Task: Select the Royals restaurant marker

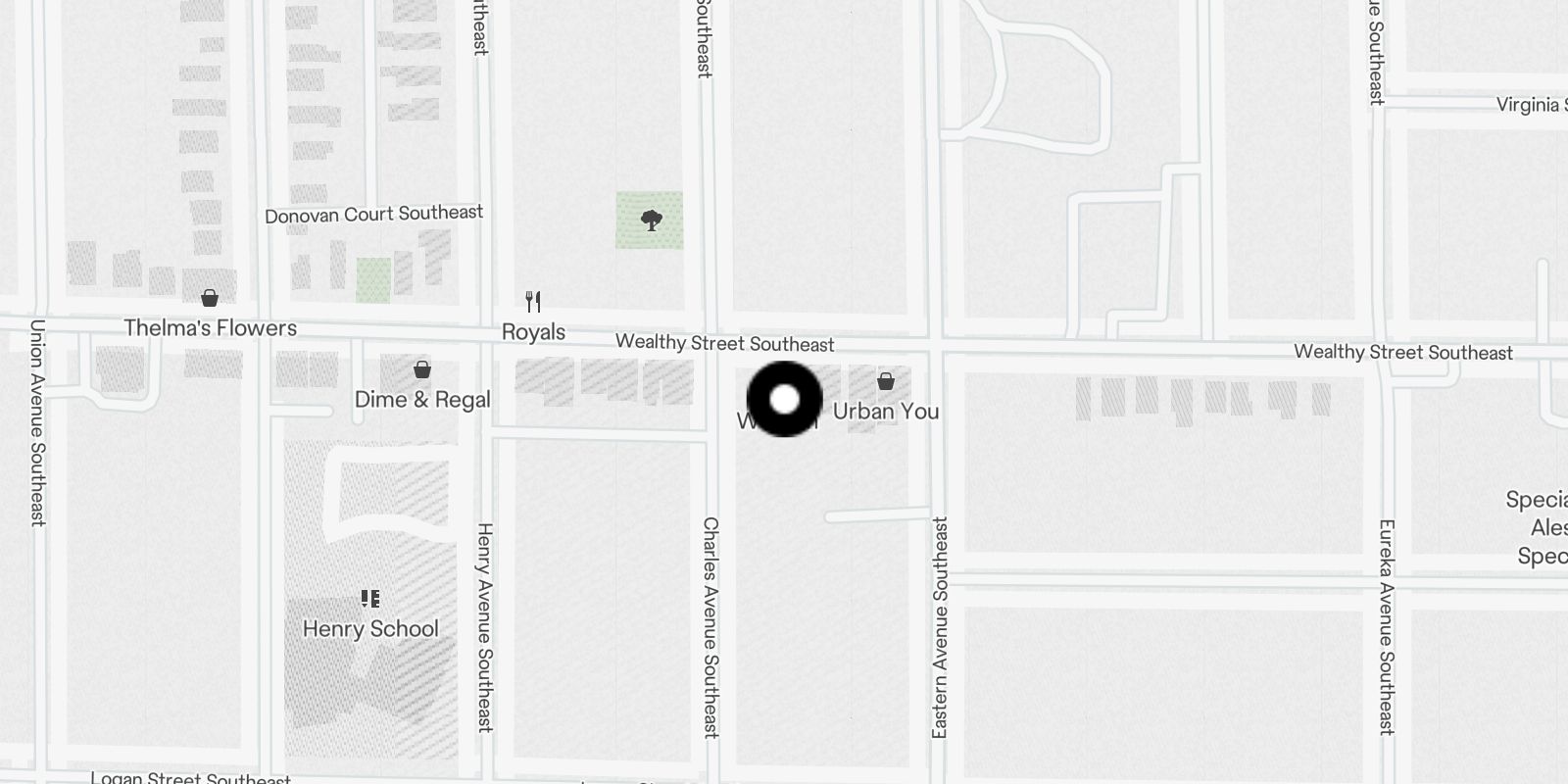Action: pyautogui.click(x=533, y=301)
